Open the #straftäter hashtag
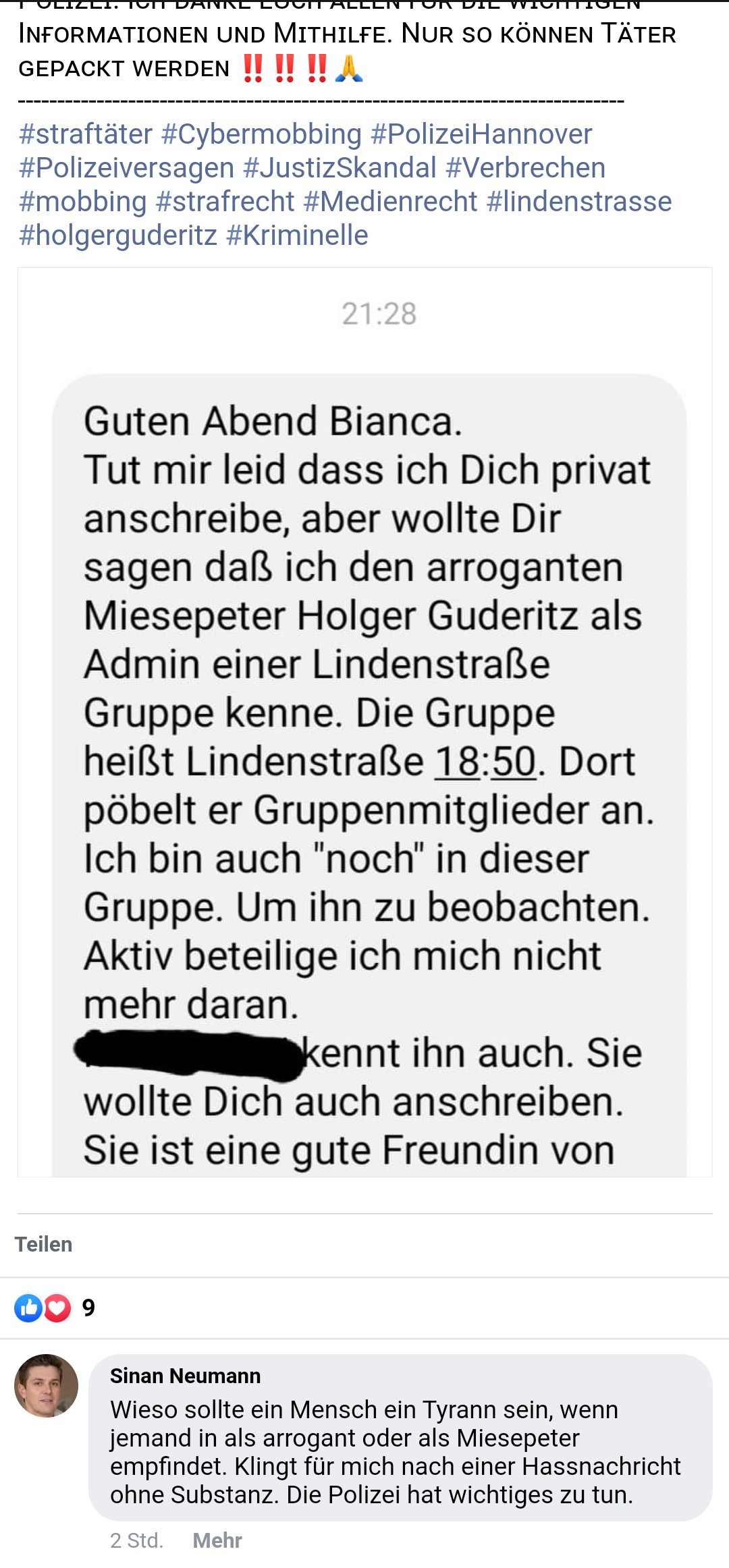Screen dimensions: 729x1568 point(86,134)
